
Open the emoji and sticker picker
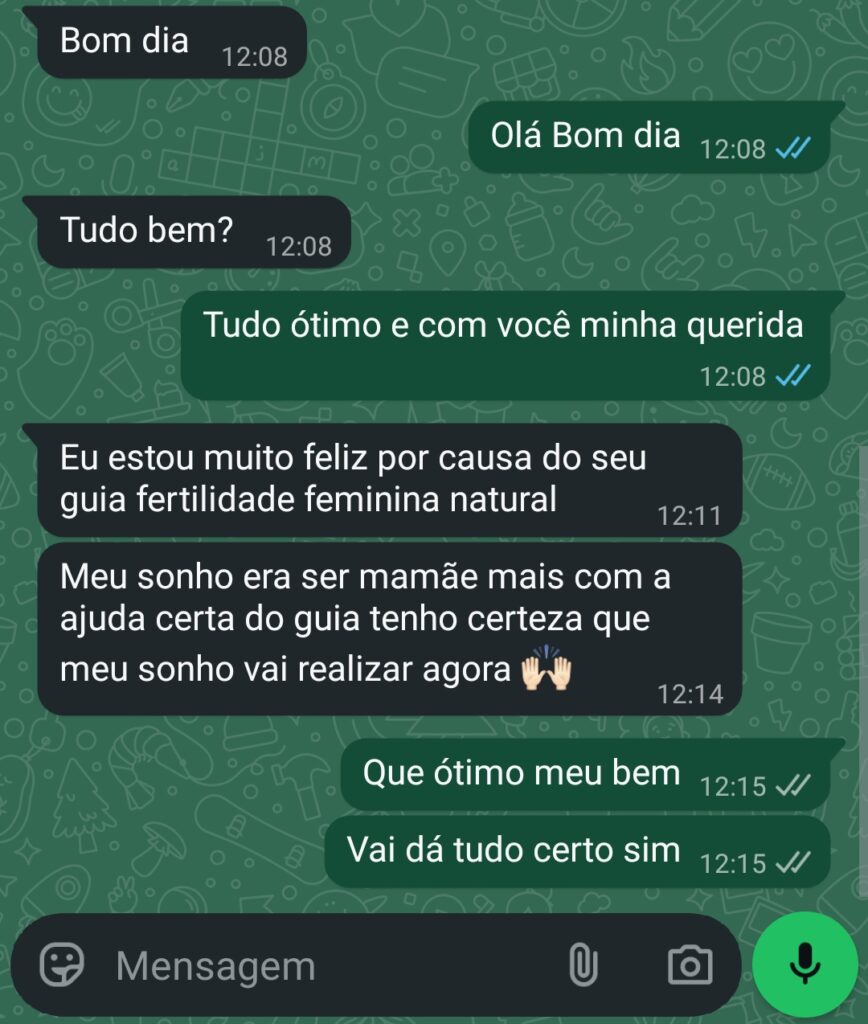pyautogui.click(x=62, y=966)
